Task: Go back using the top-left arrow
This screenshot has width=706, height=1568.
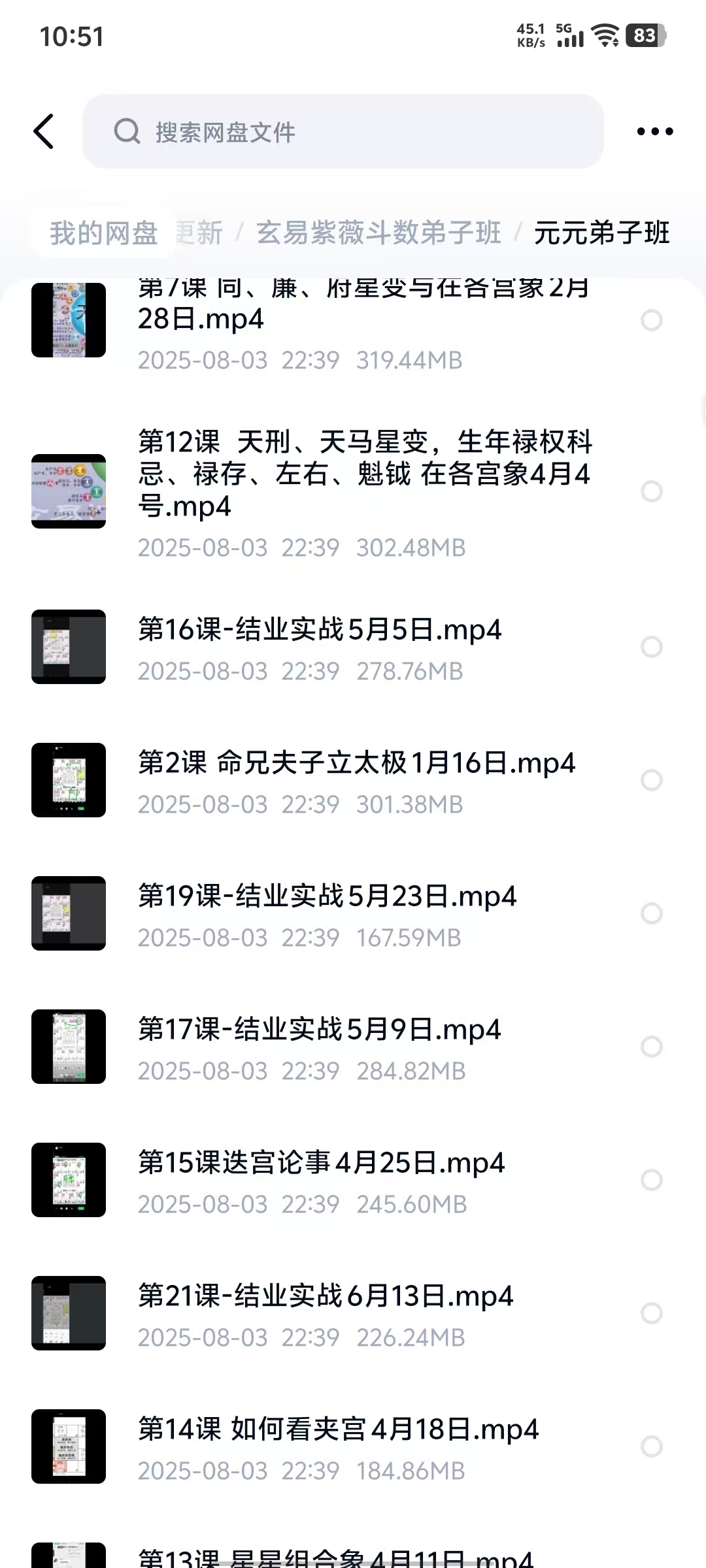Action: (x=44, y=131)
